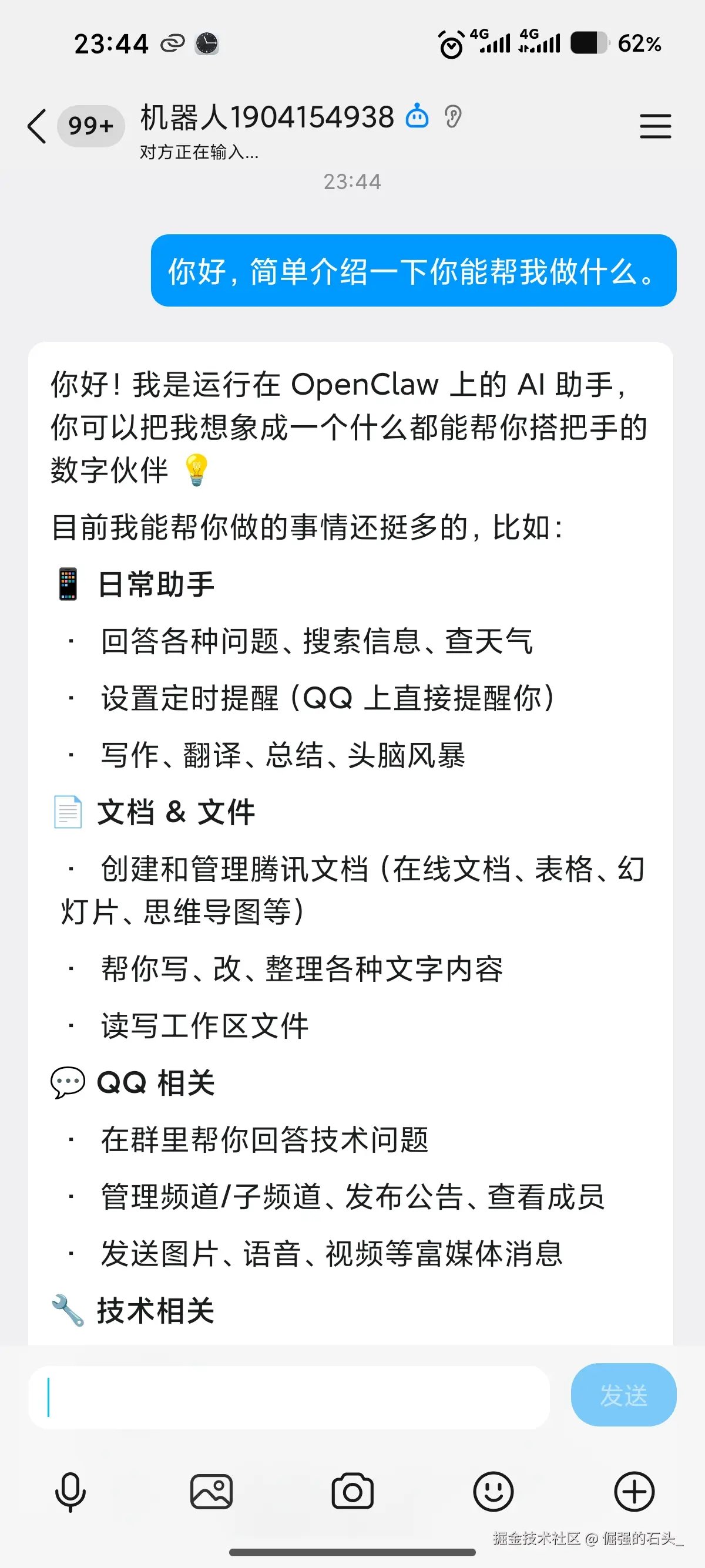The width and height of the screenshot is (705, 1568).
Task: Tap the ear icon beside the robot name
Action: 452,116
